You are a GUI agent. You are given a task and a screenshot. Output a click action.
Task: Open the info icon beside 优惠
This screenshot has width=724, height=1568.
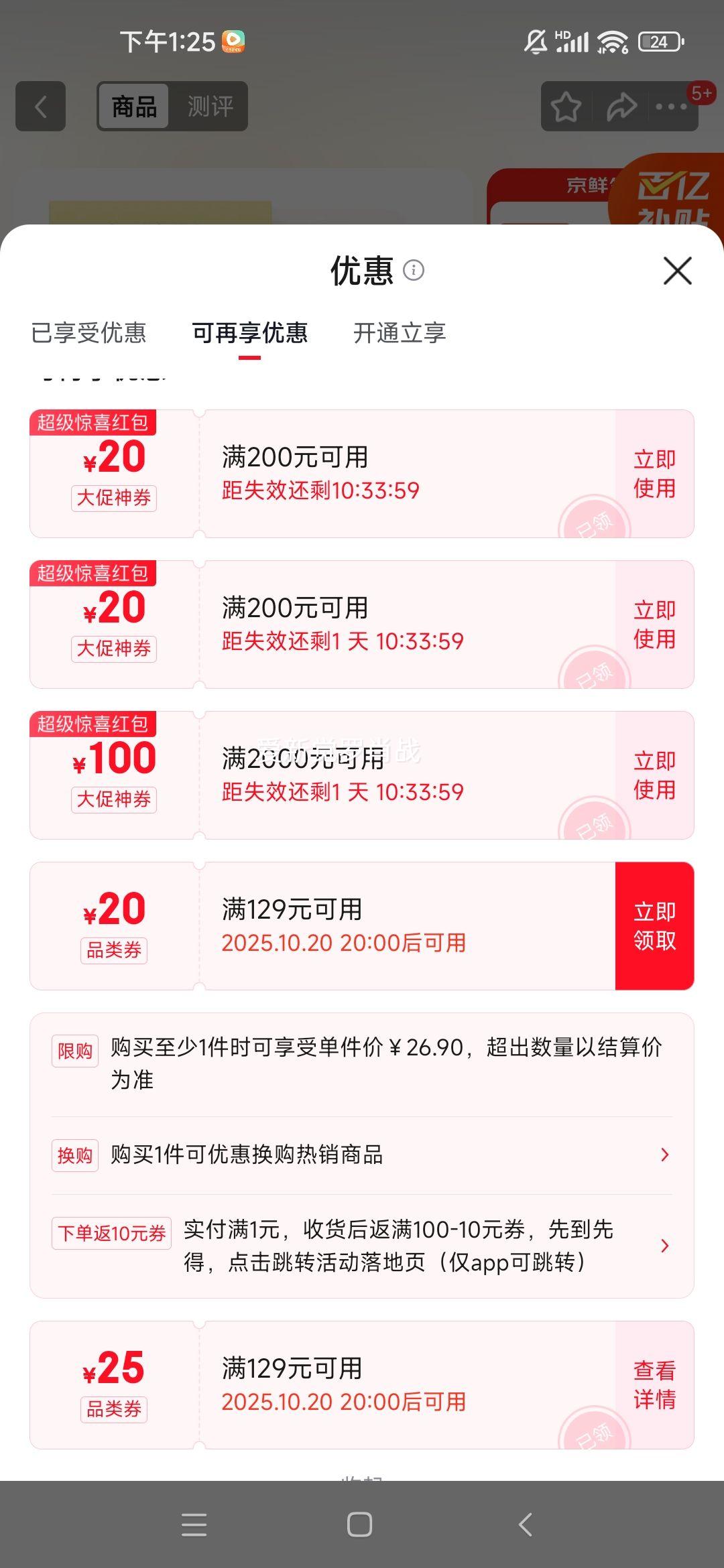(x=414, y=270)
